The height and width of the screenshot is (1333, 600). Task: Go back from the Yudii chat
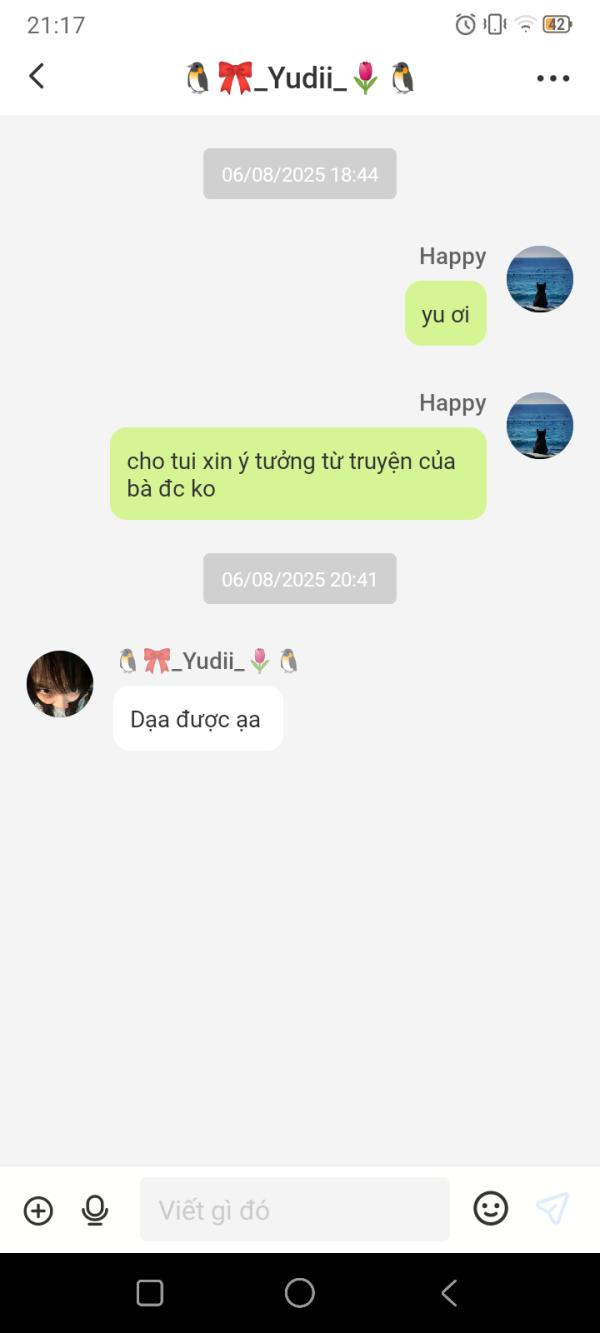pyautogui.click(x=37, y=76)
